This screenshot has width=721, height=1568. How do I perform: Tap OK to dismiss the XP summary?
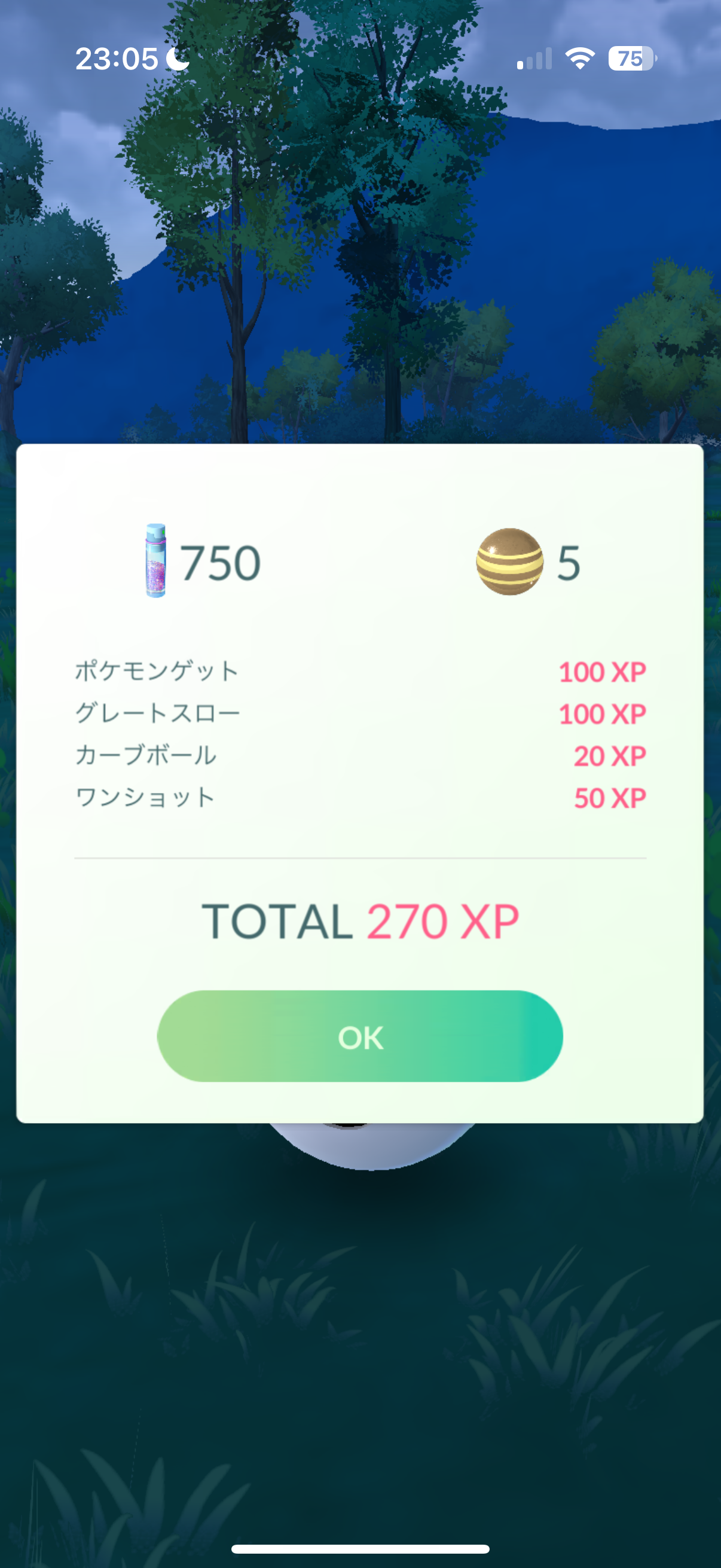pos(359,1036)
